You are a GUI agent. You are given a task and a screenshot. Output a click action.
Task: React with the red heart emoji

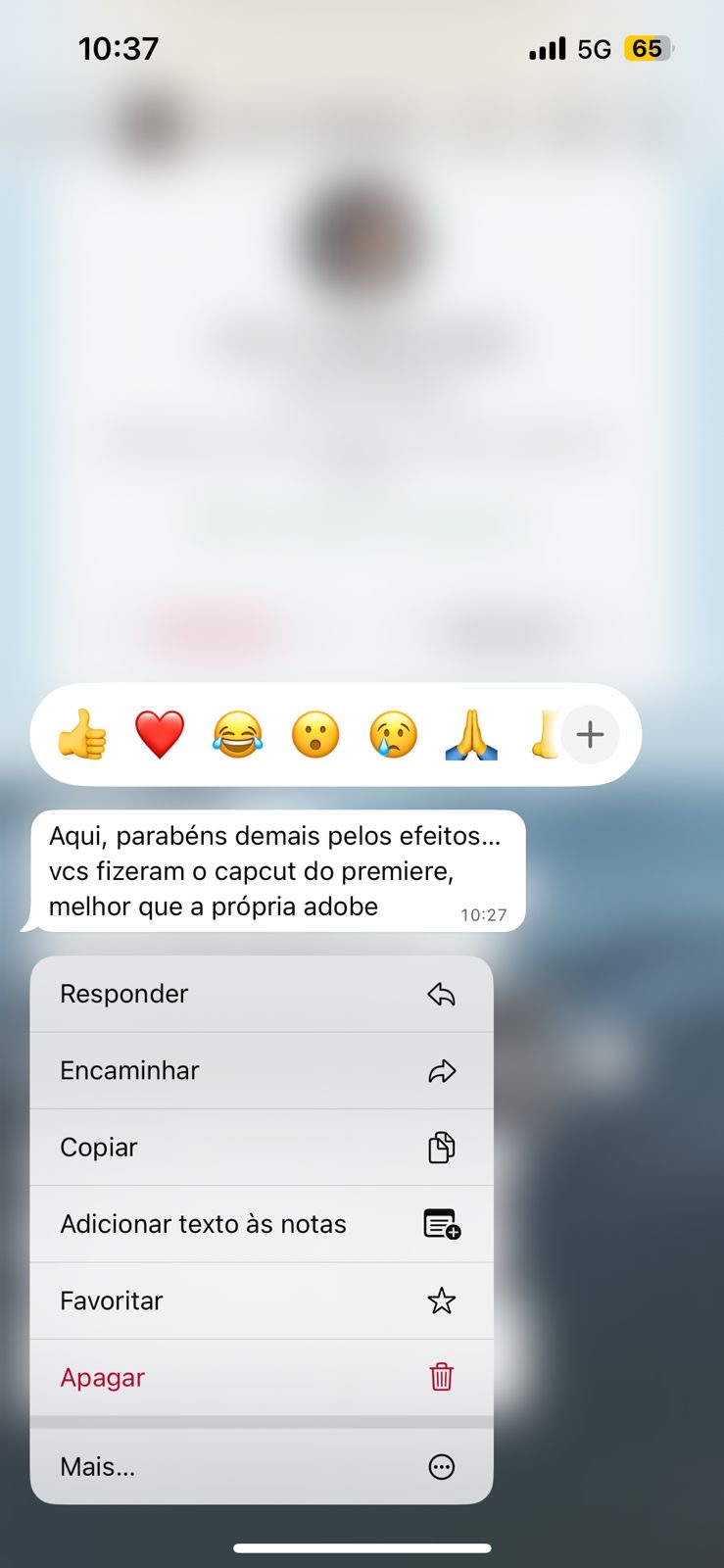tap(160, 735)
